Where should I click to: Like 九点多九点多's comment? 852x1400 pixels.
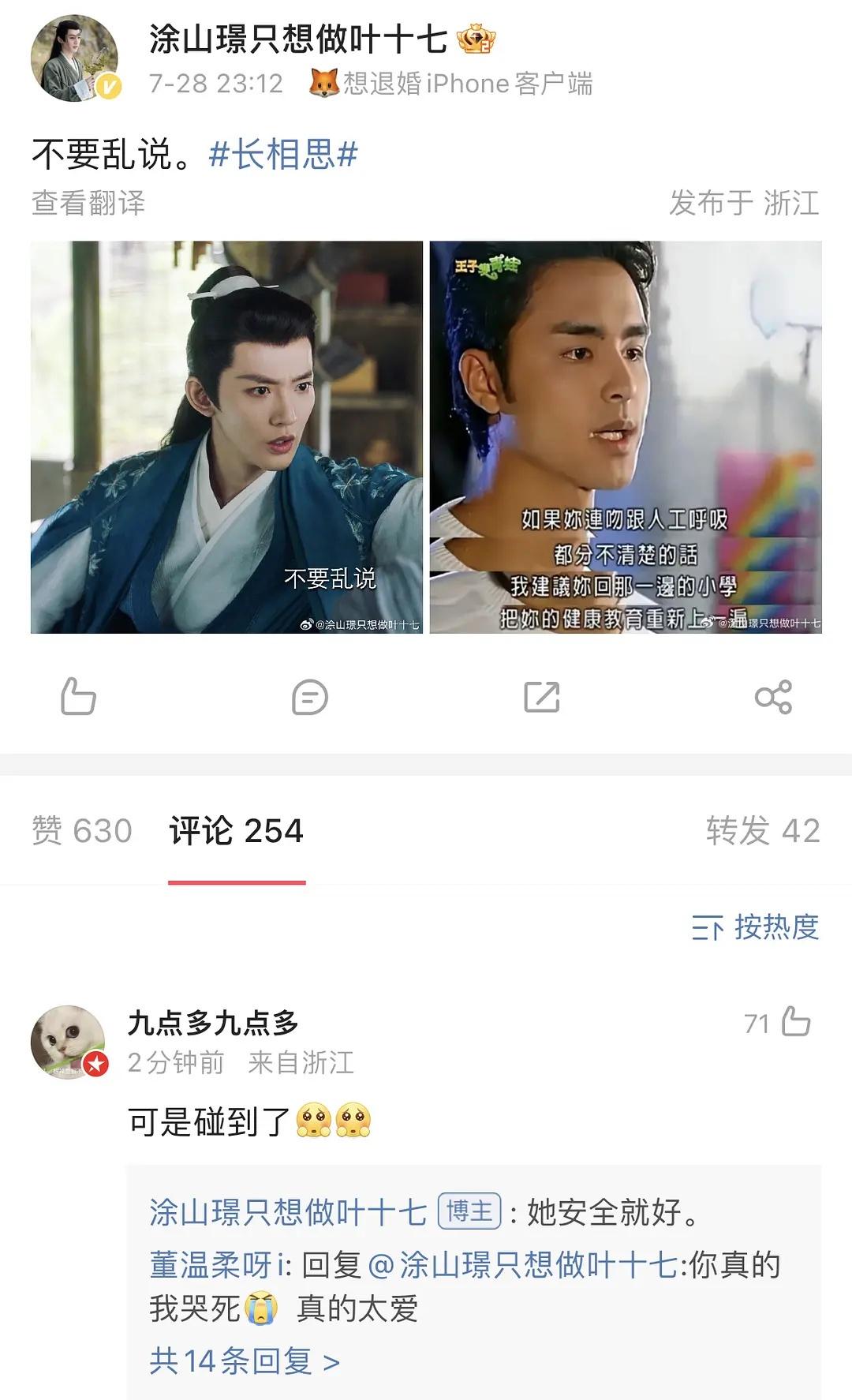[x=795, y=1022]
